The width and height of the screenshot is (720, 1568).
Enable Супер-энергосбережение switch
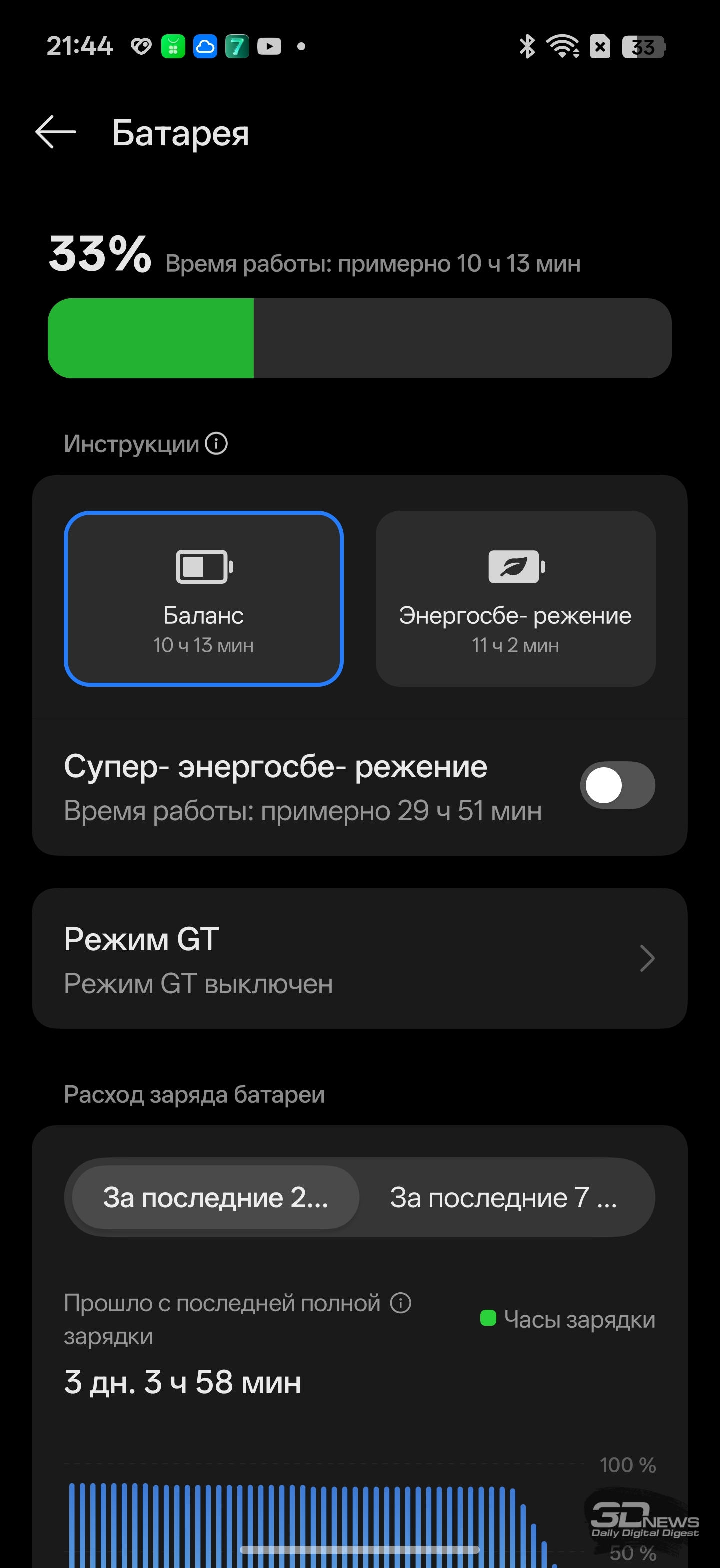[x=617, y=786]
